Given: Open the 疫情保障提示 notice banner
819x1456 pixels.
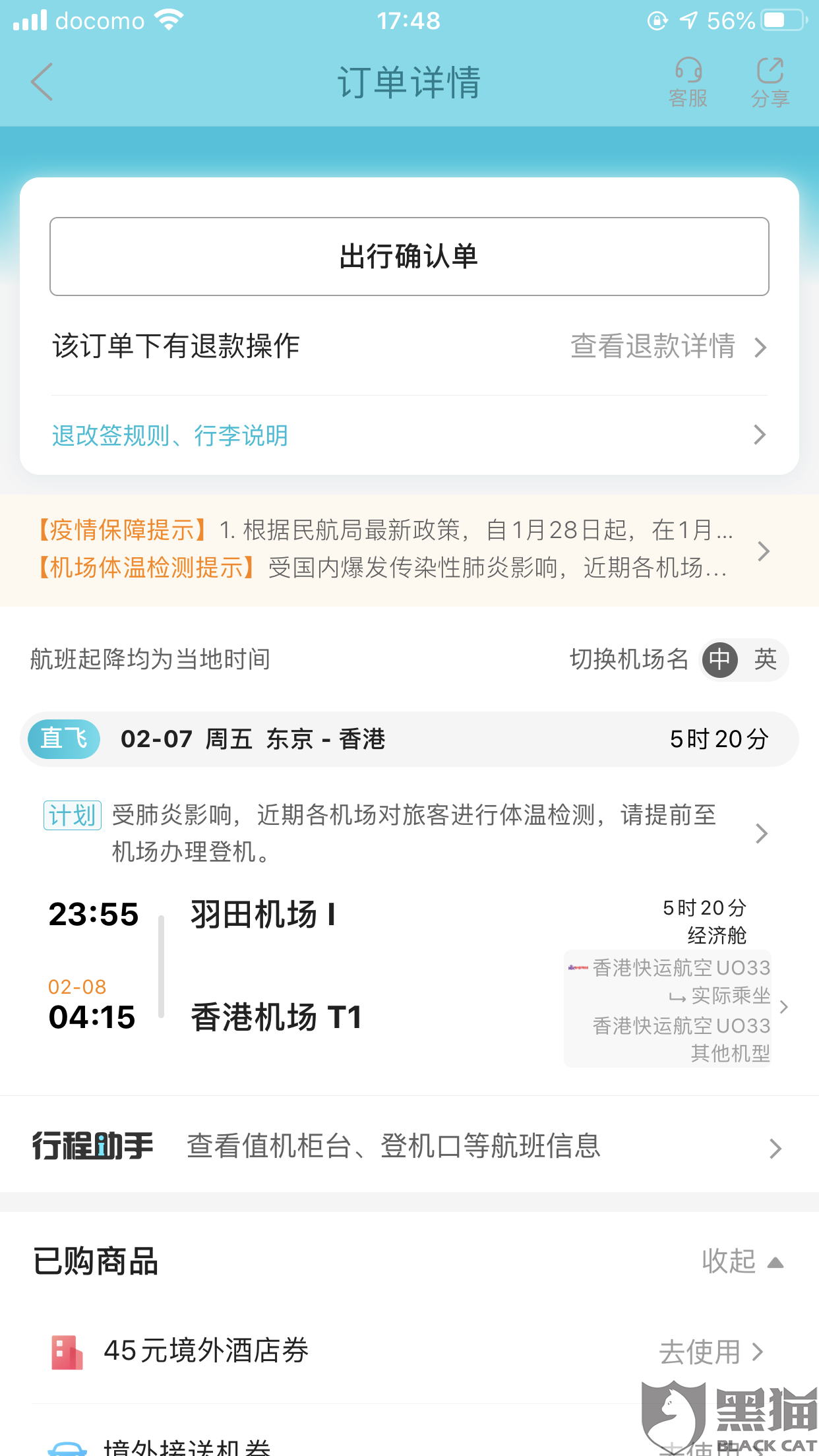Looking at the screenshot, I should point(409,549).
